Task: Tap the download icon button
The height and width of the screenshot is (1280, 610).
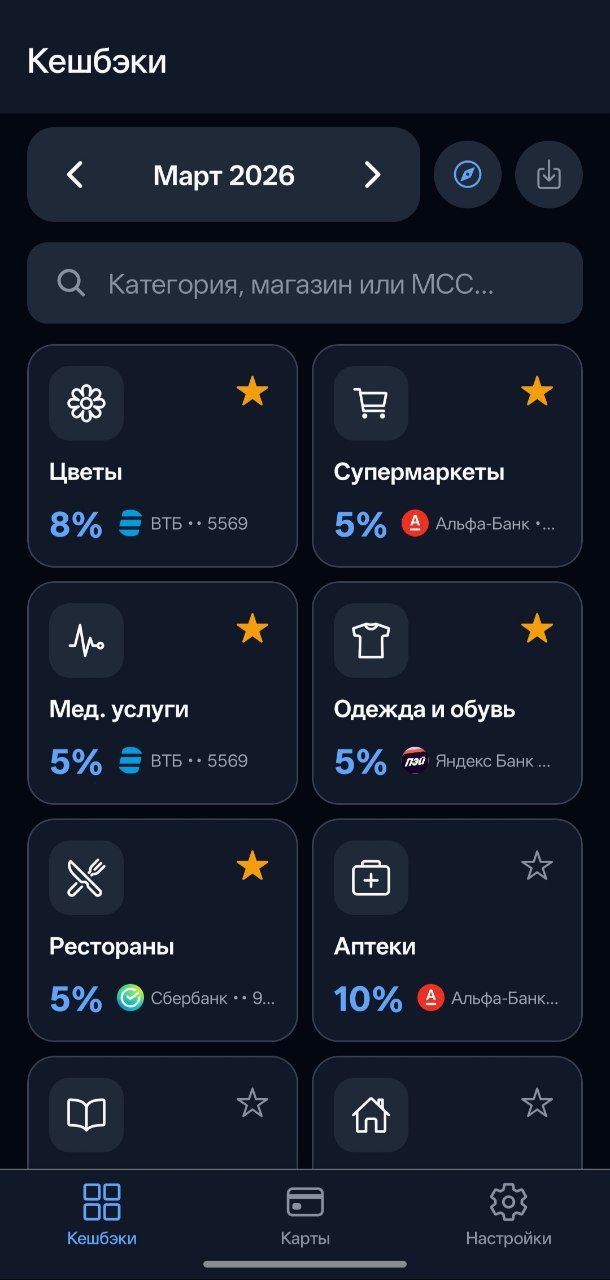Action: pos(548,175)
